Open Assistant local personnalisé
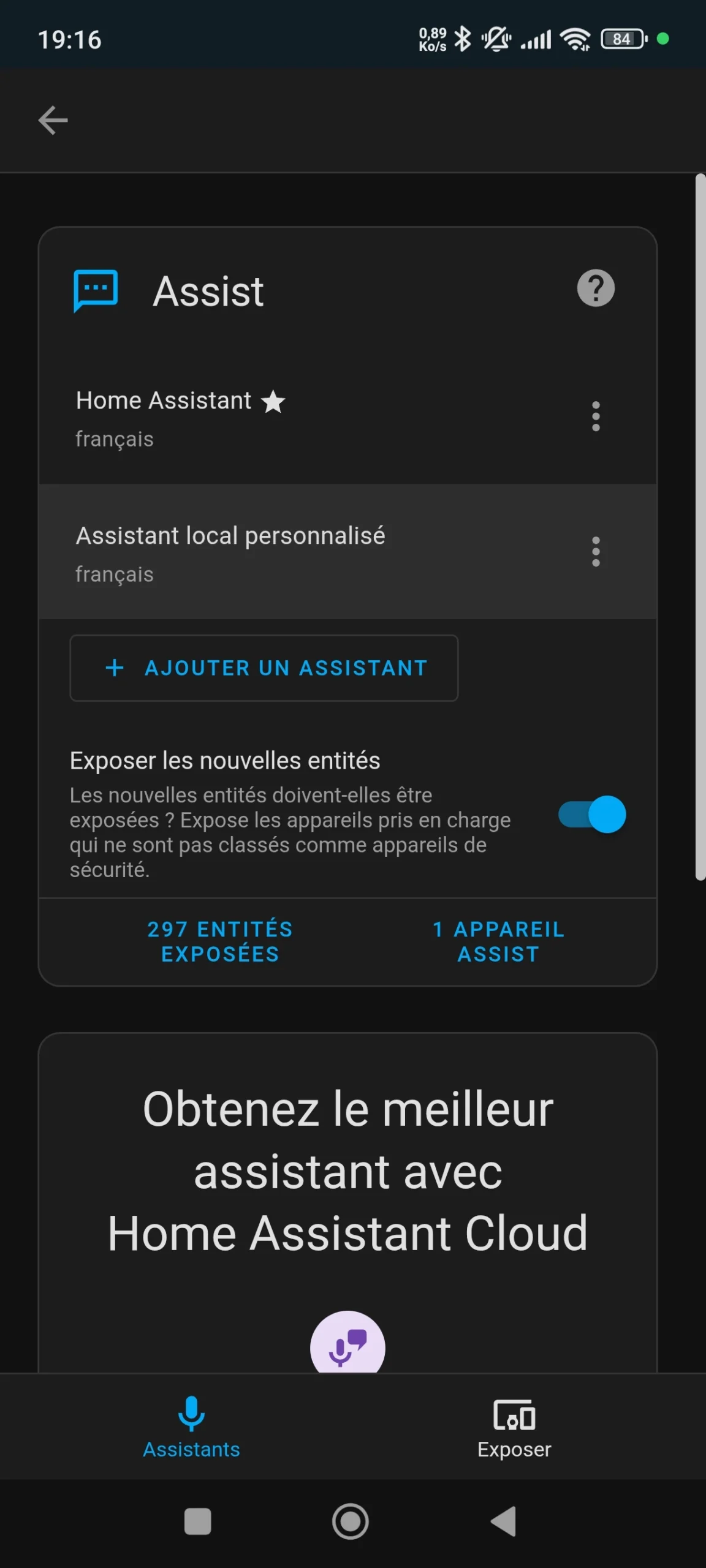This screenshot has height=1568, width=706. (347, 551)
